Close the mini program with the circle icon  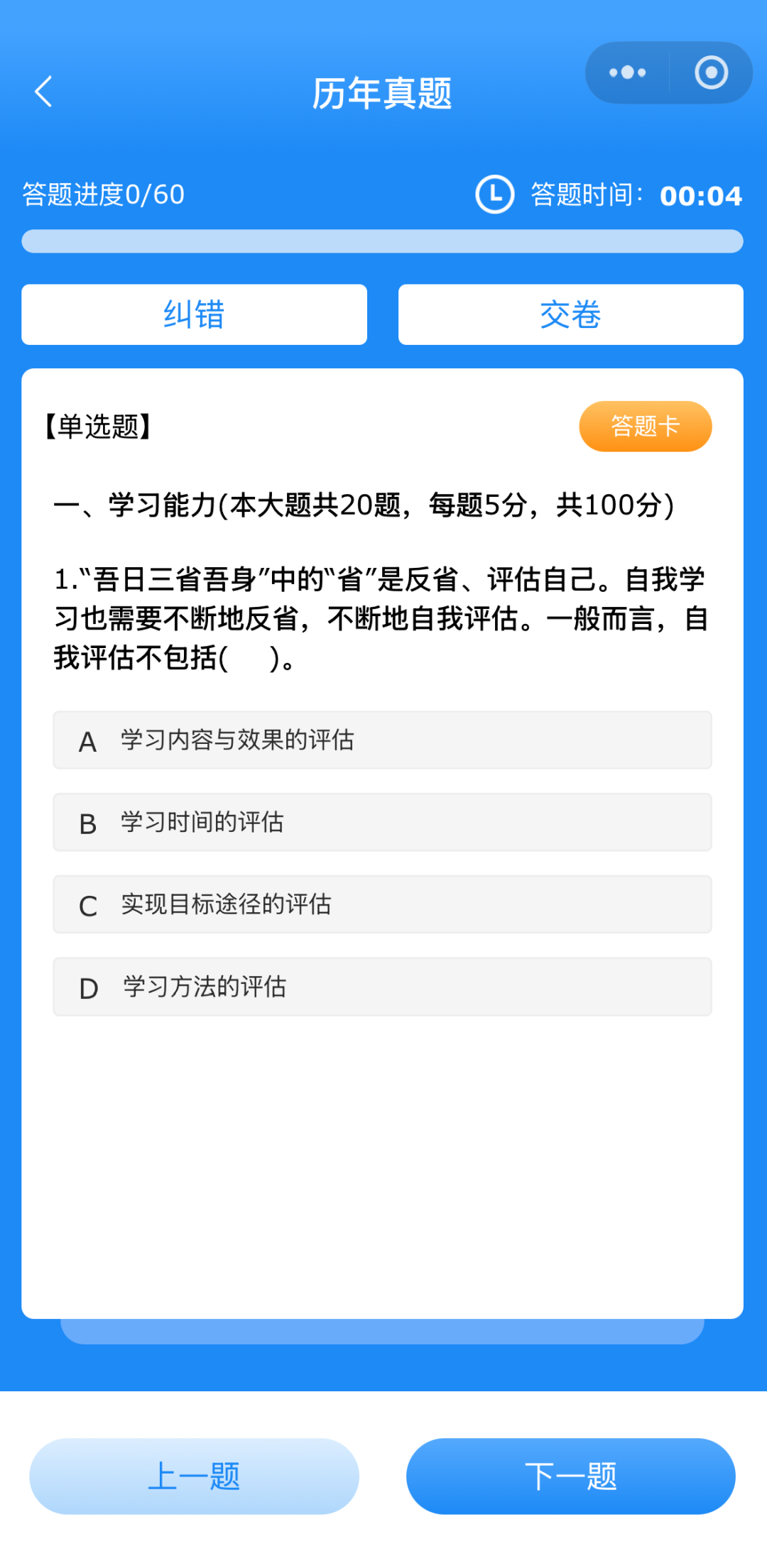pyautogui.click(x=711, y=72)
